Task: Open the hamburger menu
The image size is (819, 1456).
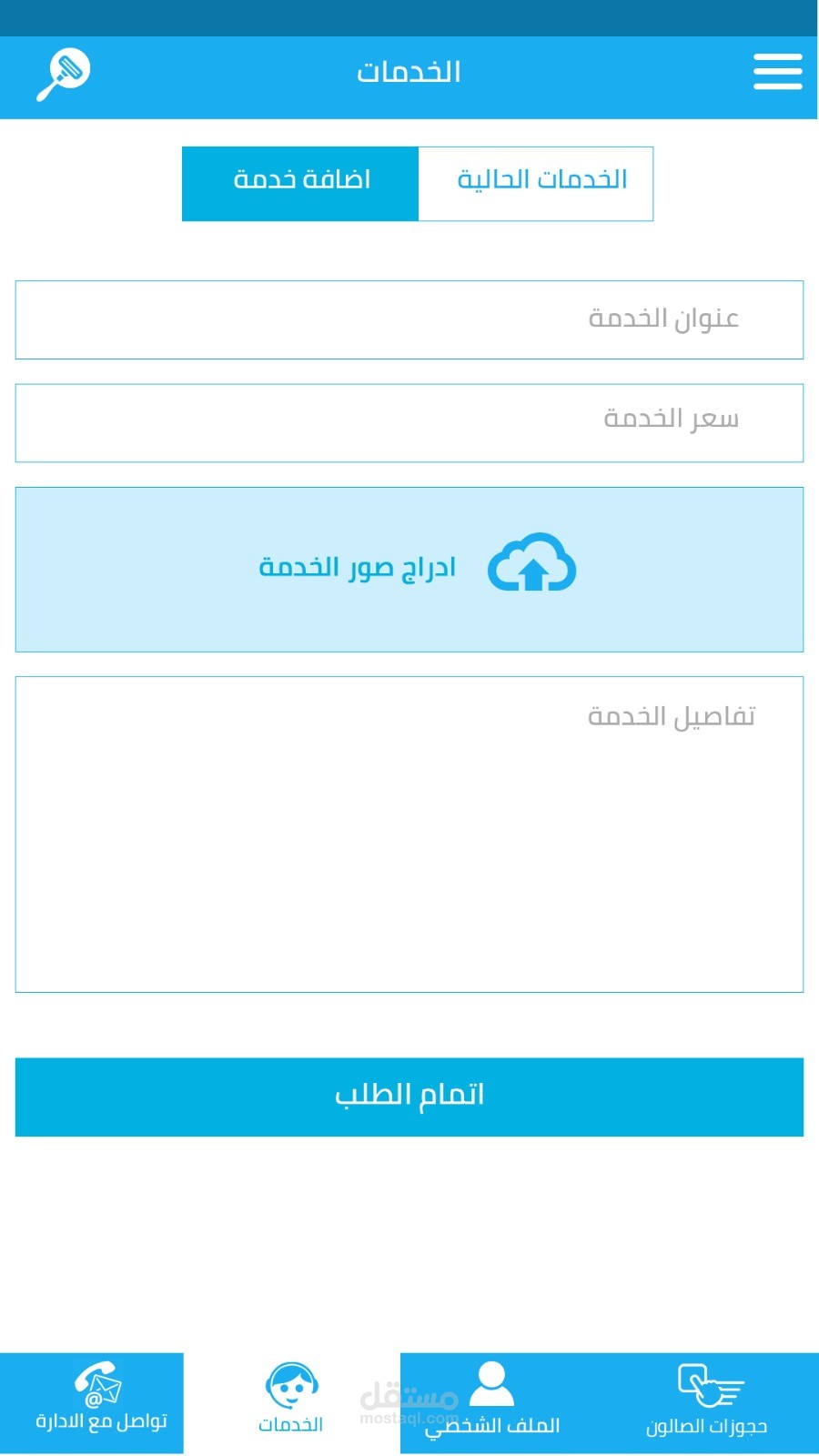Action: pos(777,72)
